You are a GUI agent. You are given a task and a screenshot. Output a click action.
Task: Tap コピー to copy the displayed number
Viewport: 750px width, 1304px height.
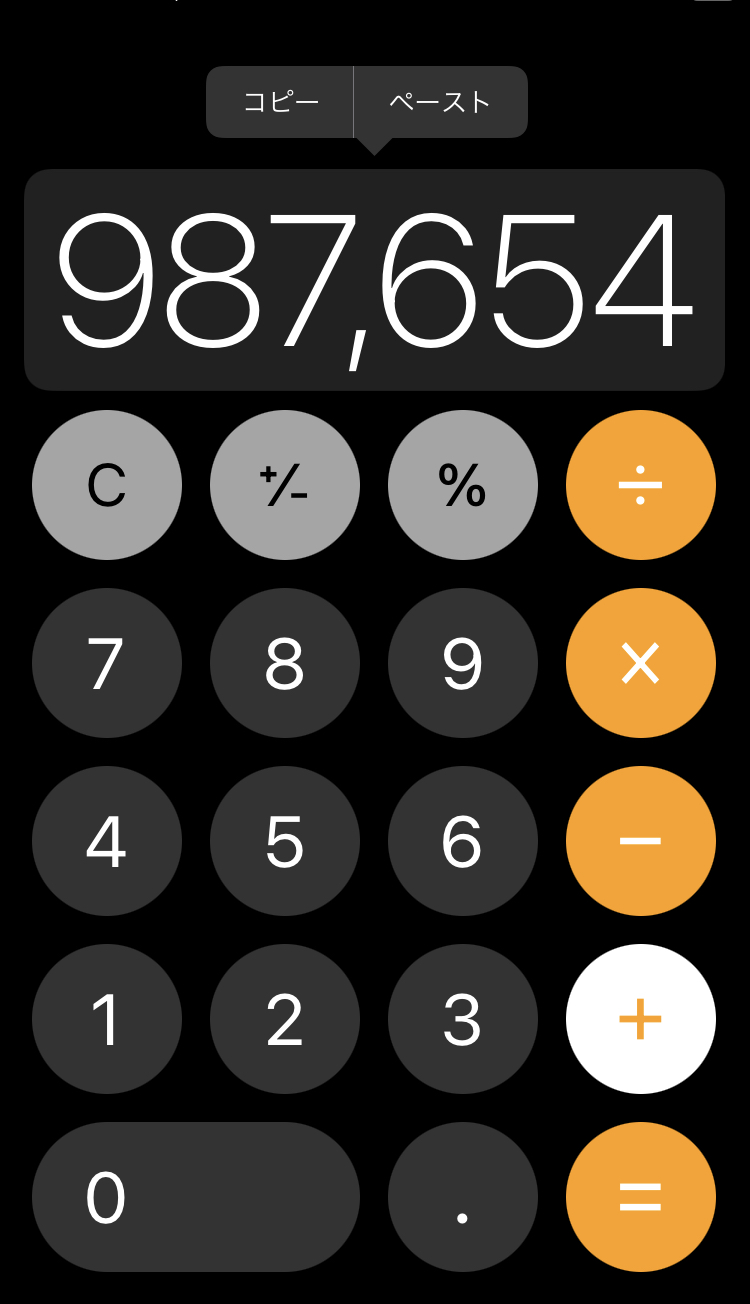point(280,102)
